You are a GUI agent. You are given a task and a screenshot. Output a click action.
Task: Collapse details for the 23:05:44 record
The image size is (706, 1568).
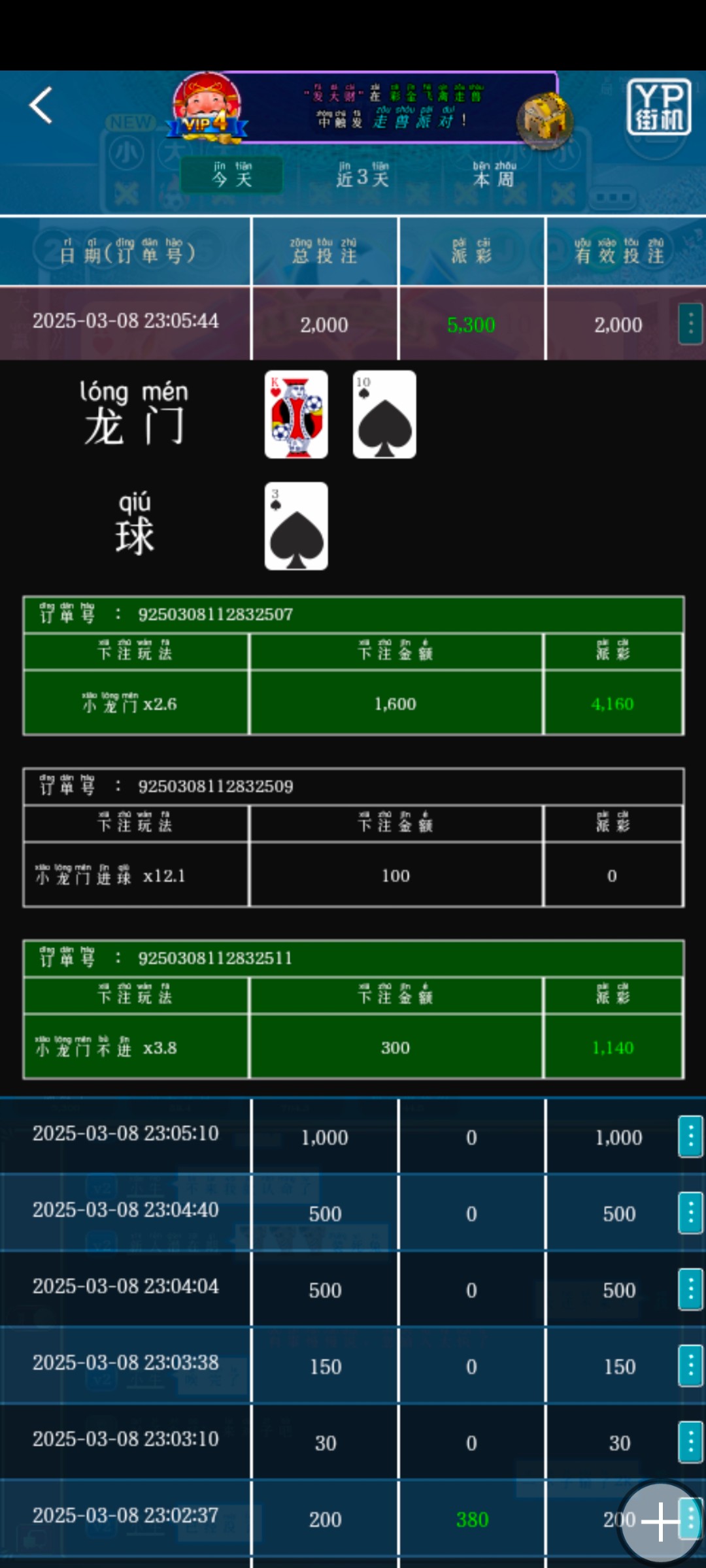pos(690,323)
